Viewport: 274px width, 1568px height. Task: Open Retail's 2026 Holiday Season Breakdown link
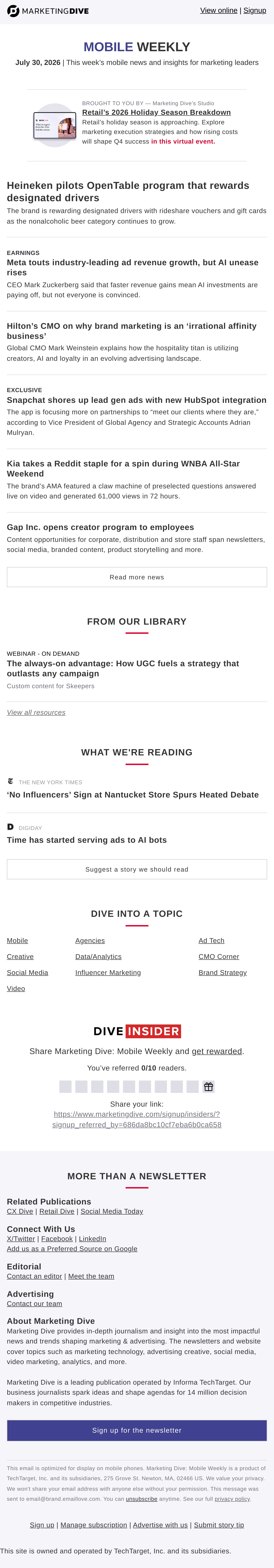(156, 113)
